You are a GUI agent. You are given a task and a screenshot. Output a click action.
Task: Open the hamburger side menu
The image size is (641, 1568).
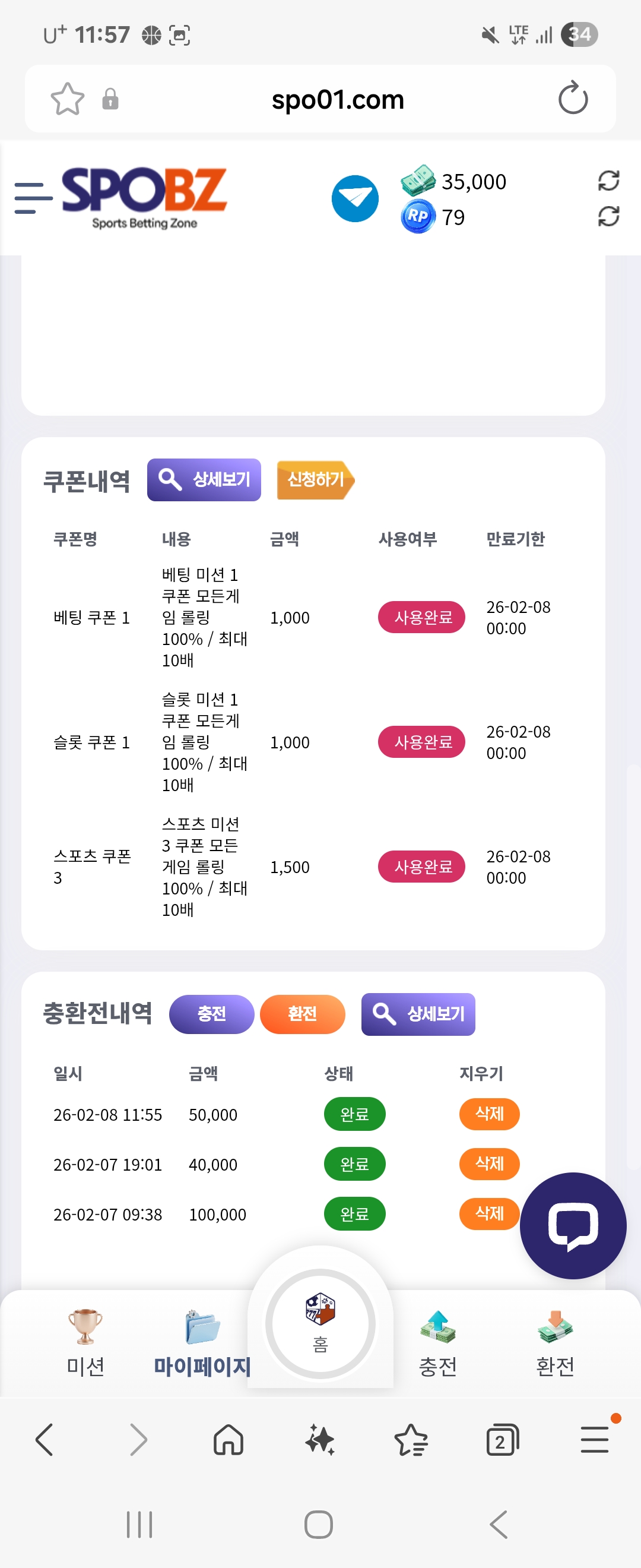pos(32,198)
